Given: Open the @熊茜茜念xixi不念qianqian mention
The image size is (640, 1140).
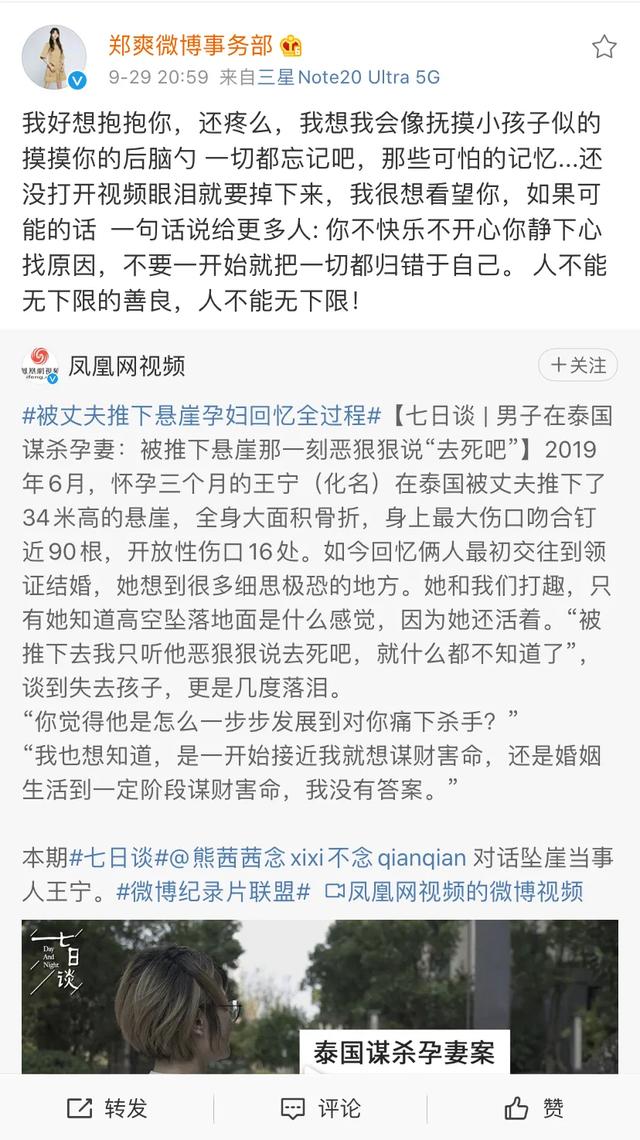Looking at the screenshot, I should [312, 858].
